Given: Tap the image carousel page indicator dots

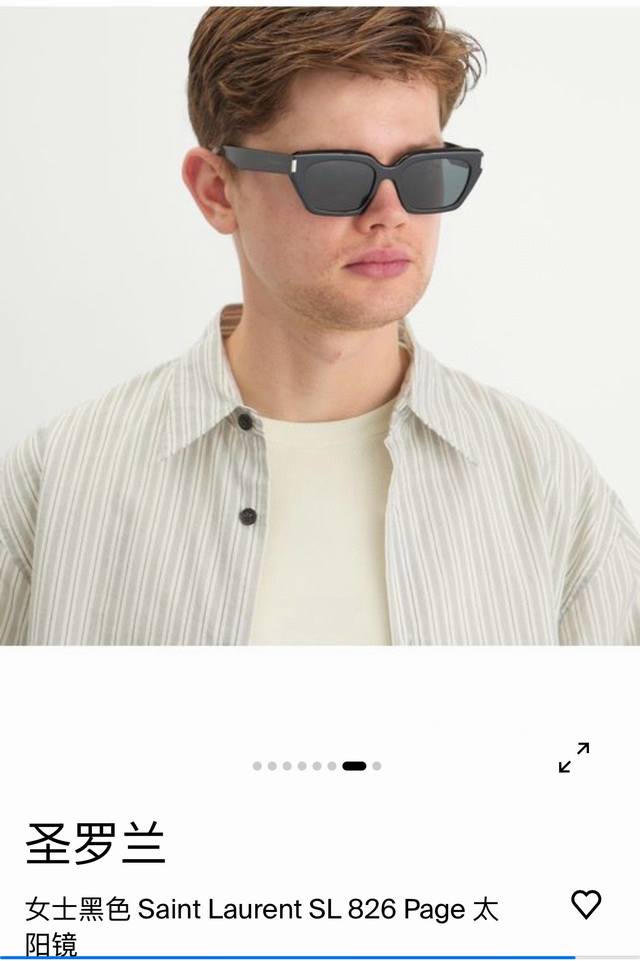Looking at the screenshot, I should click(x=317, y=766).
